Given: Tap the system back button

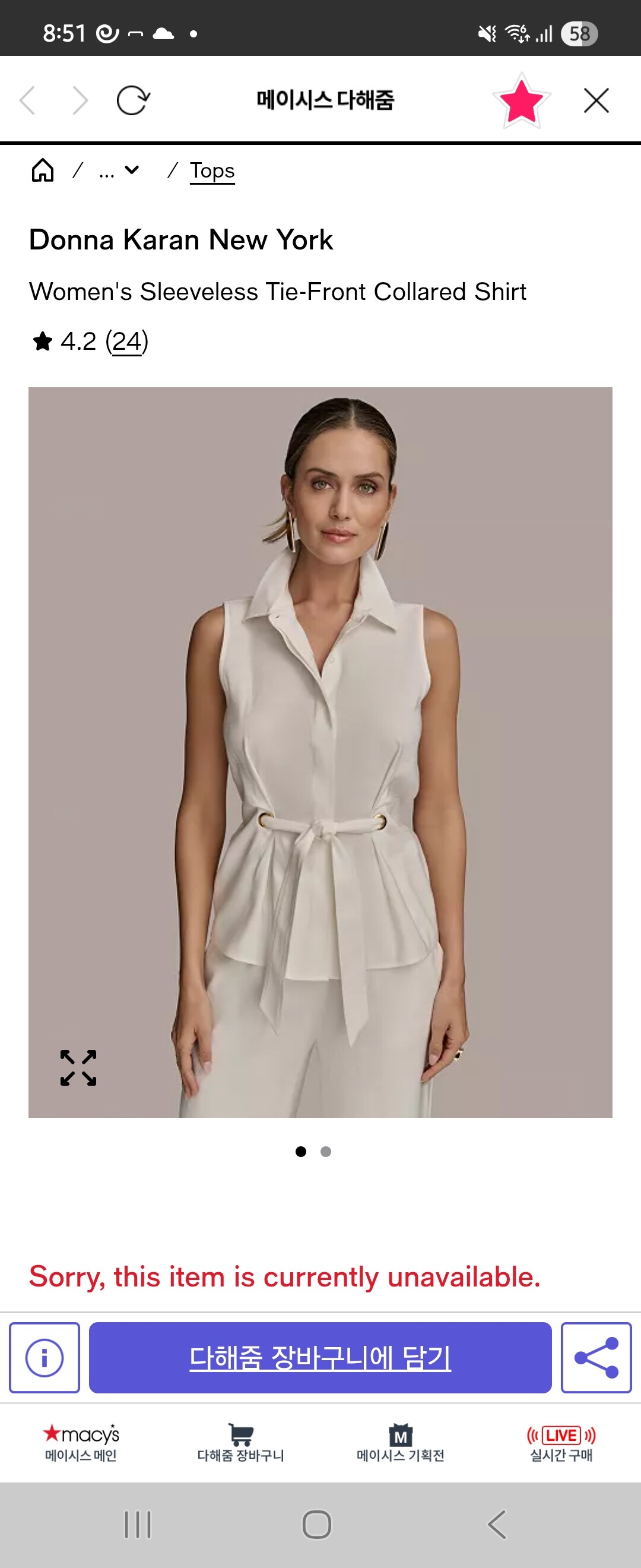Looking at the screenshot, I should click(497, 1525).
